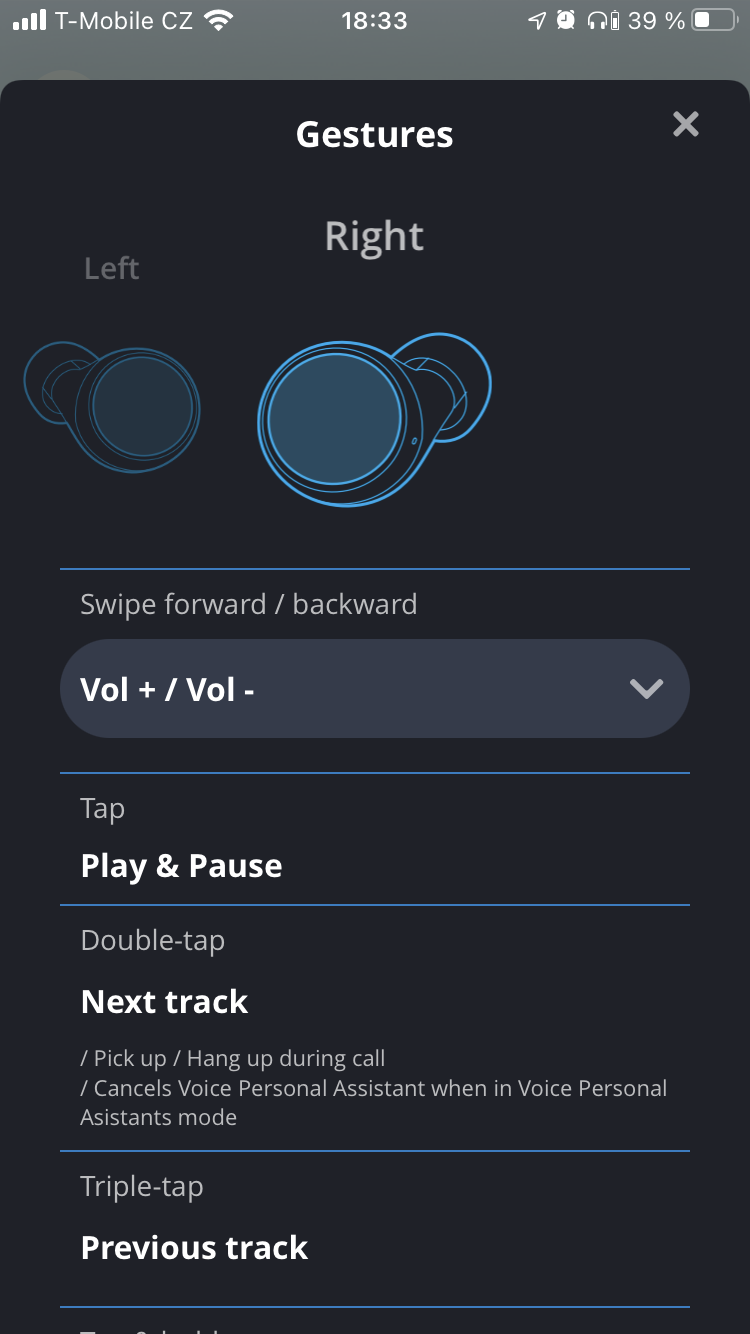Close the Gestures panel

[x=685, y=124]
